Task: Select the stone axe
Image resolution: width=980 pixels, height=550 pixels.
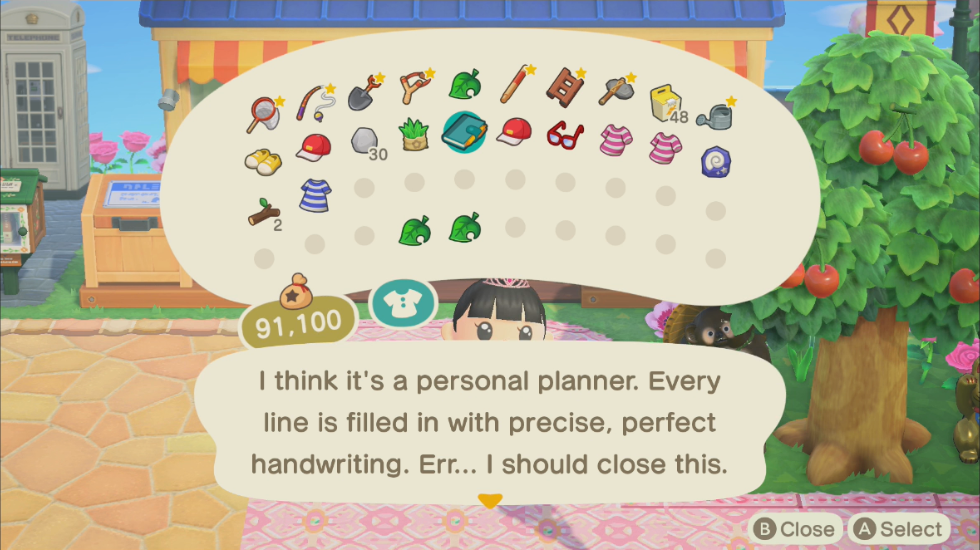Action: (x=614, y=91)
